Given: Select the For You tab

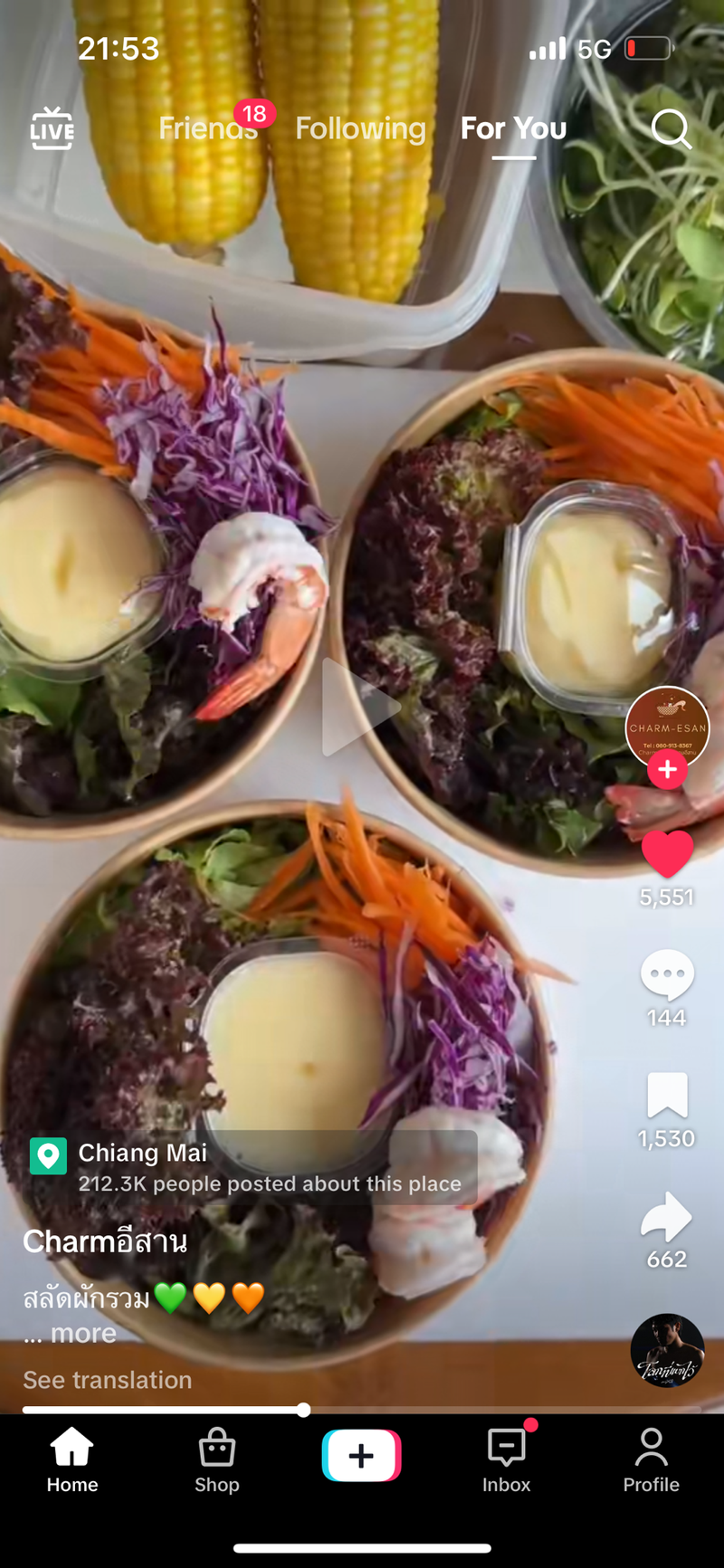Looking at the screenshot, I should pos(513,128).
